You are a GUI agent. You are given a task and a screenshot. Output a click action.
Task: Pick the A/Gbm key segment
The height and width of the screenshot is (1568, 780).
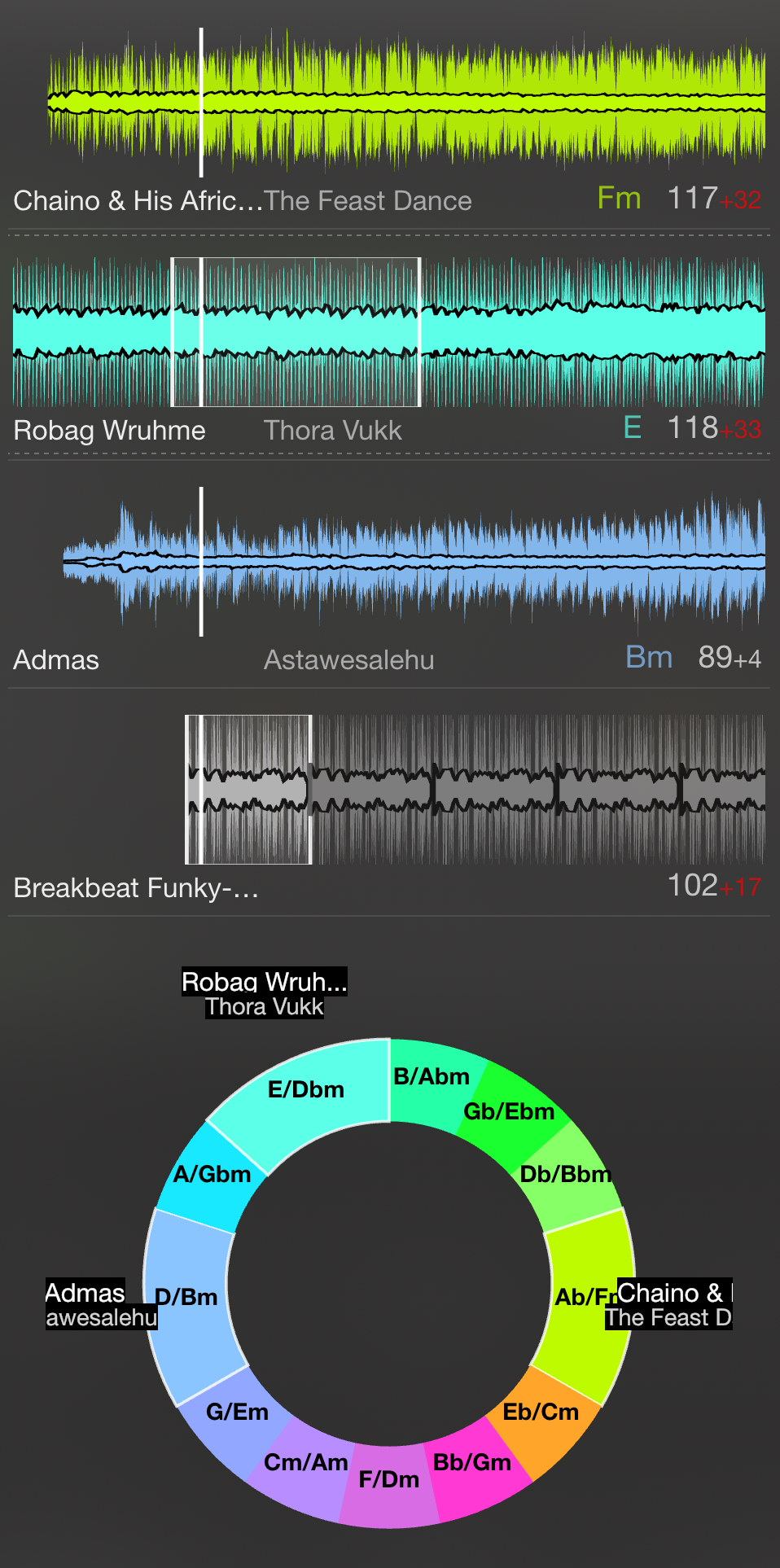point(213,1174)
